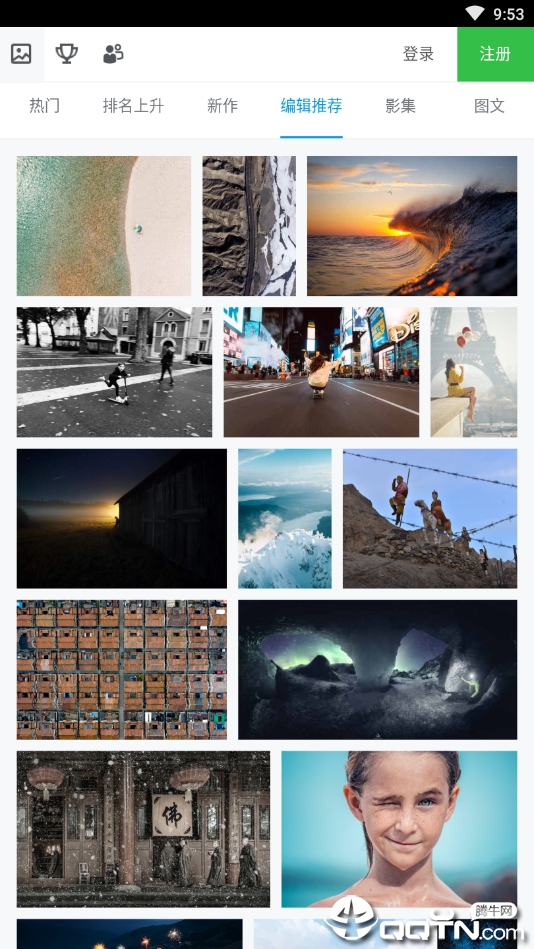534x949 pixels.
Task: View the black-and-white scooter kid photo
Action: pyautogui.click(x=114, y=372)
